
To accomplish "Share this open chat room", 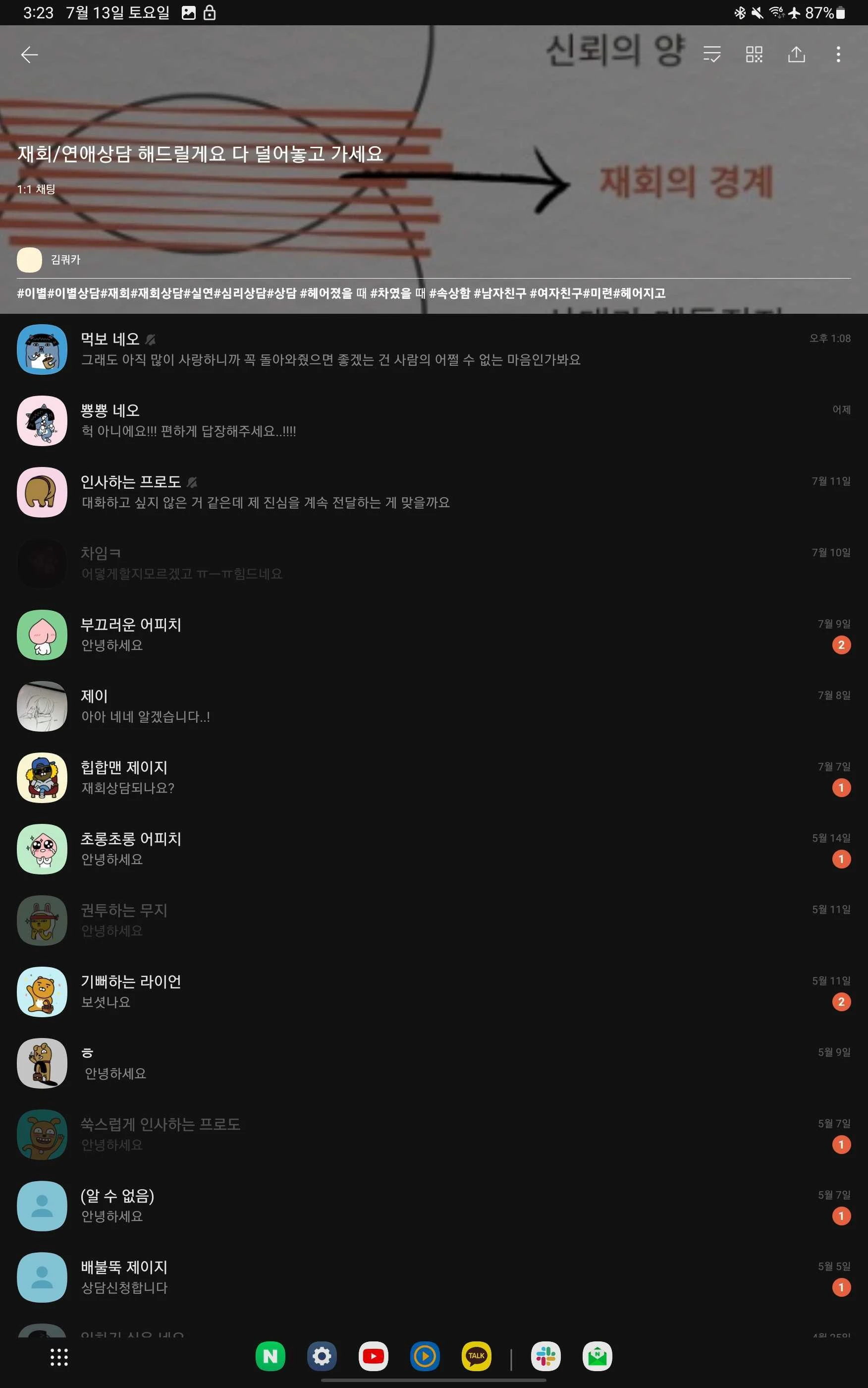I will (x=796, y=55).
